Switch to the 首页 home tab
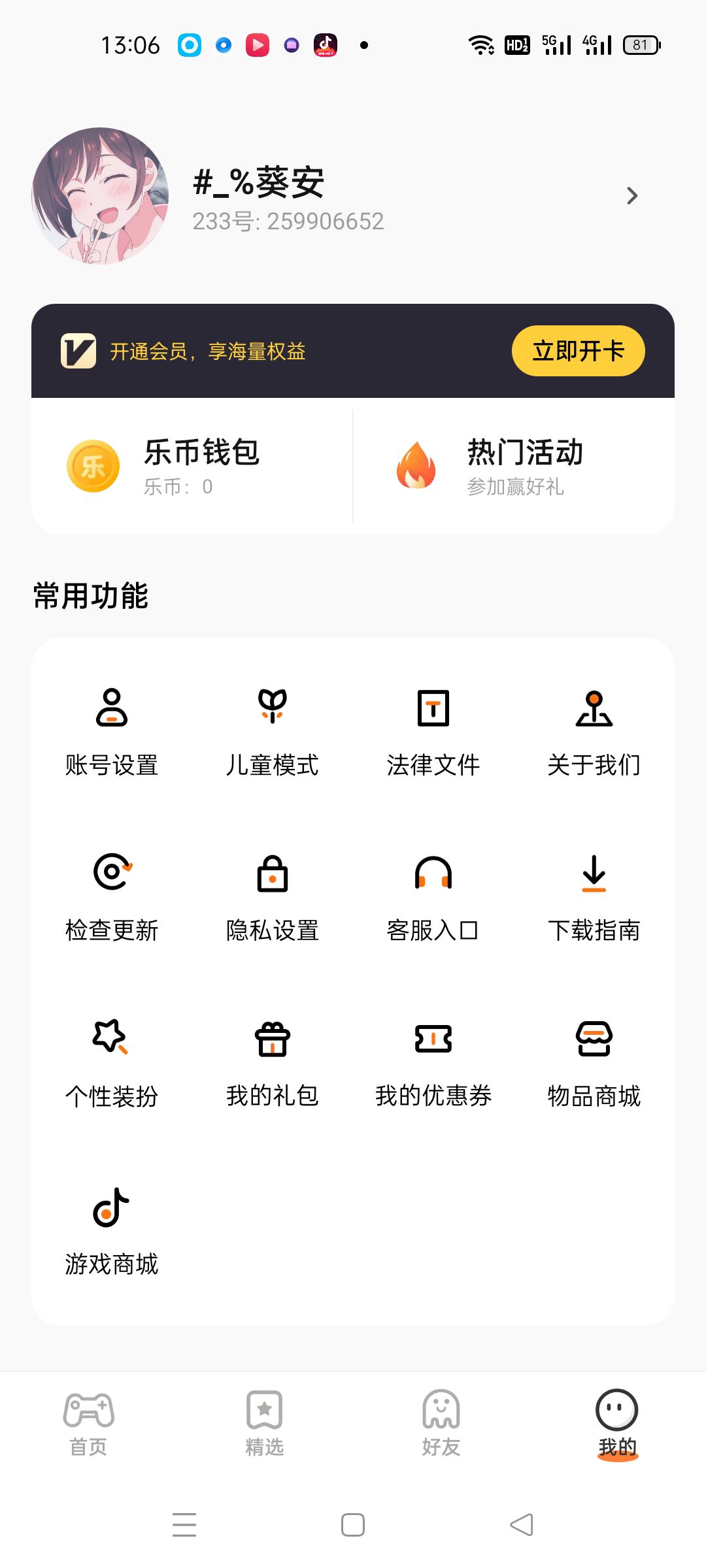 click(x=88, y=1423)
